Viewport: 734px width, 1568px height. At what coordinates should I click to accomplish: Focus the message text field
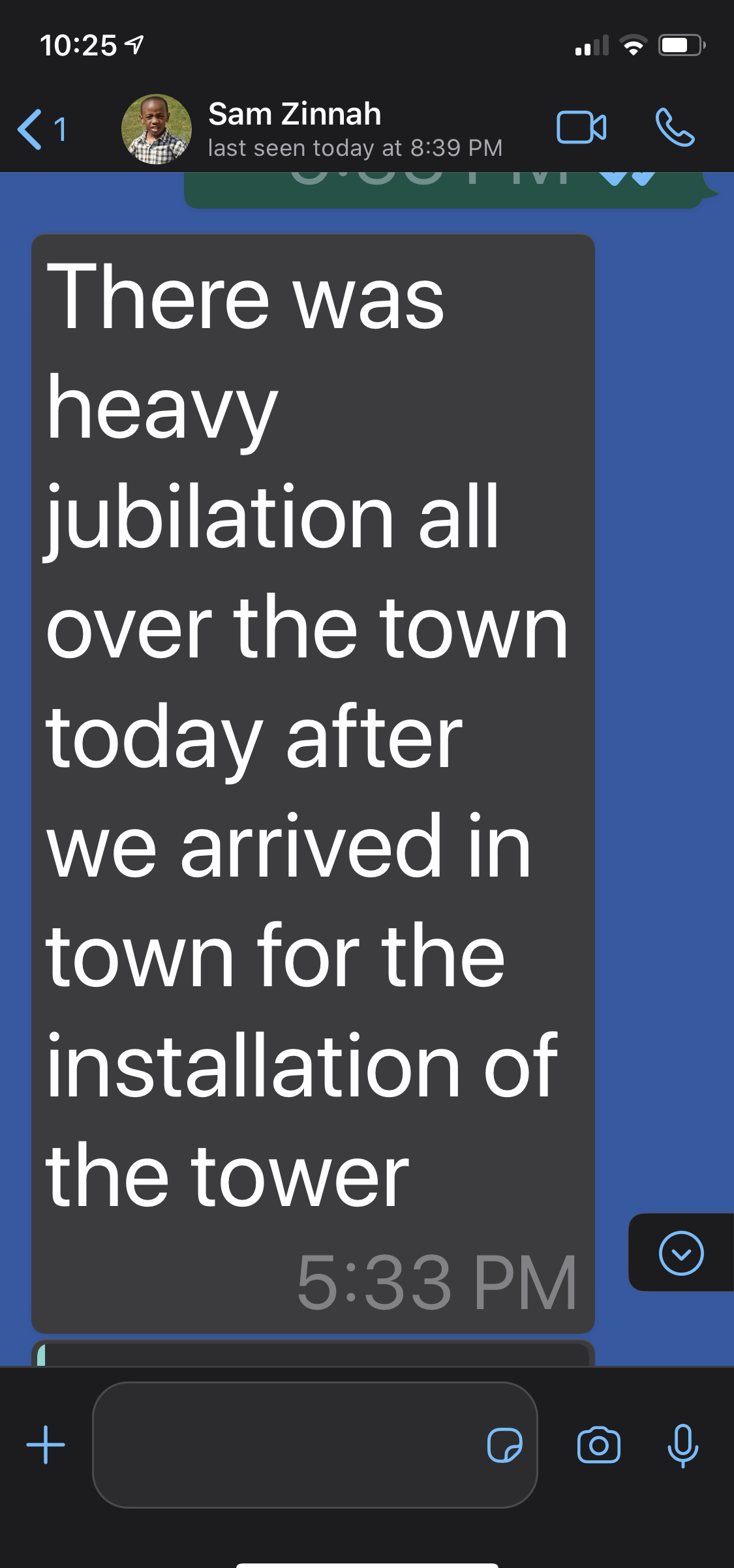287,1445
